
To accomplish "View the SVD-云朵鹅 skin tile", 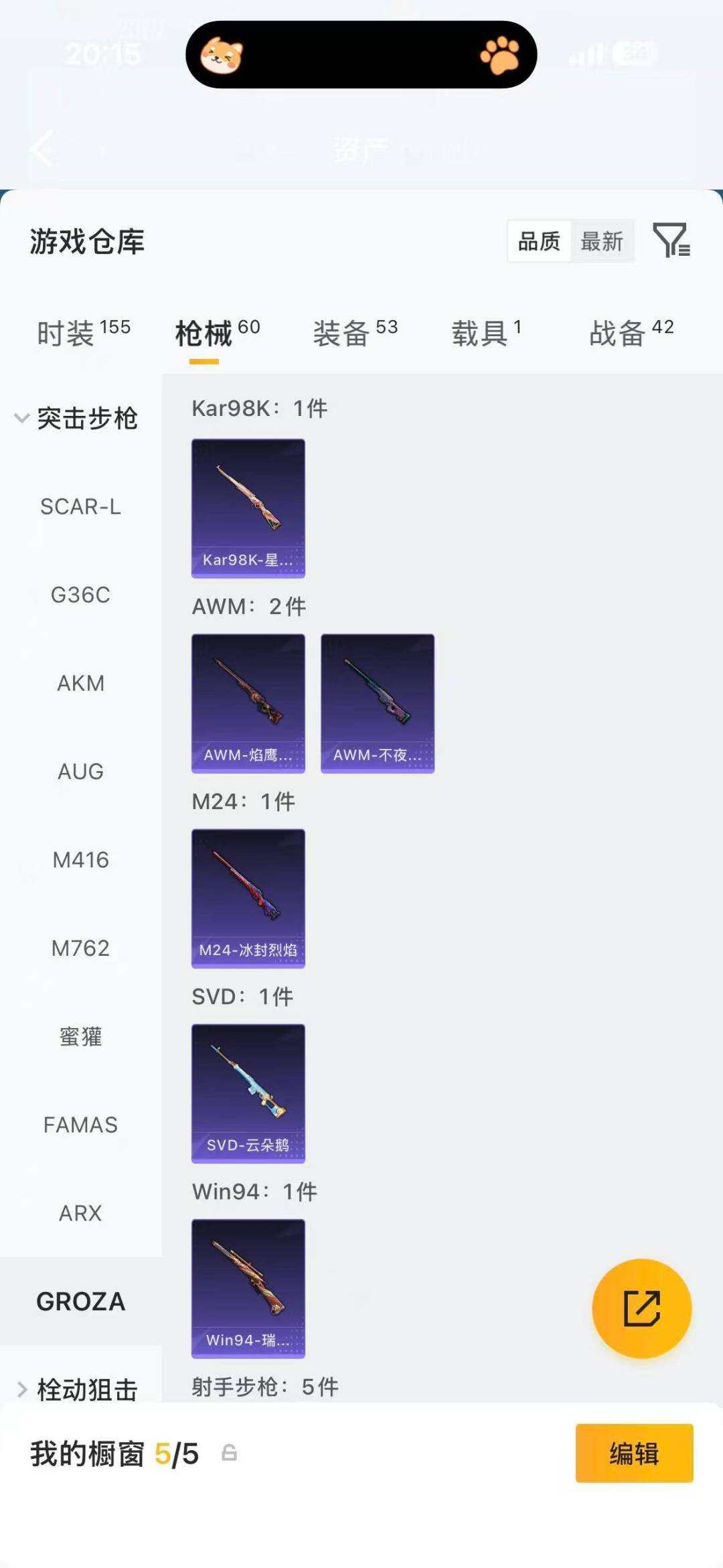I will point(248,1093).
